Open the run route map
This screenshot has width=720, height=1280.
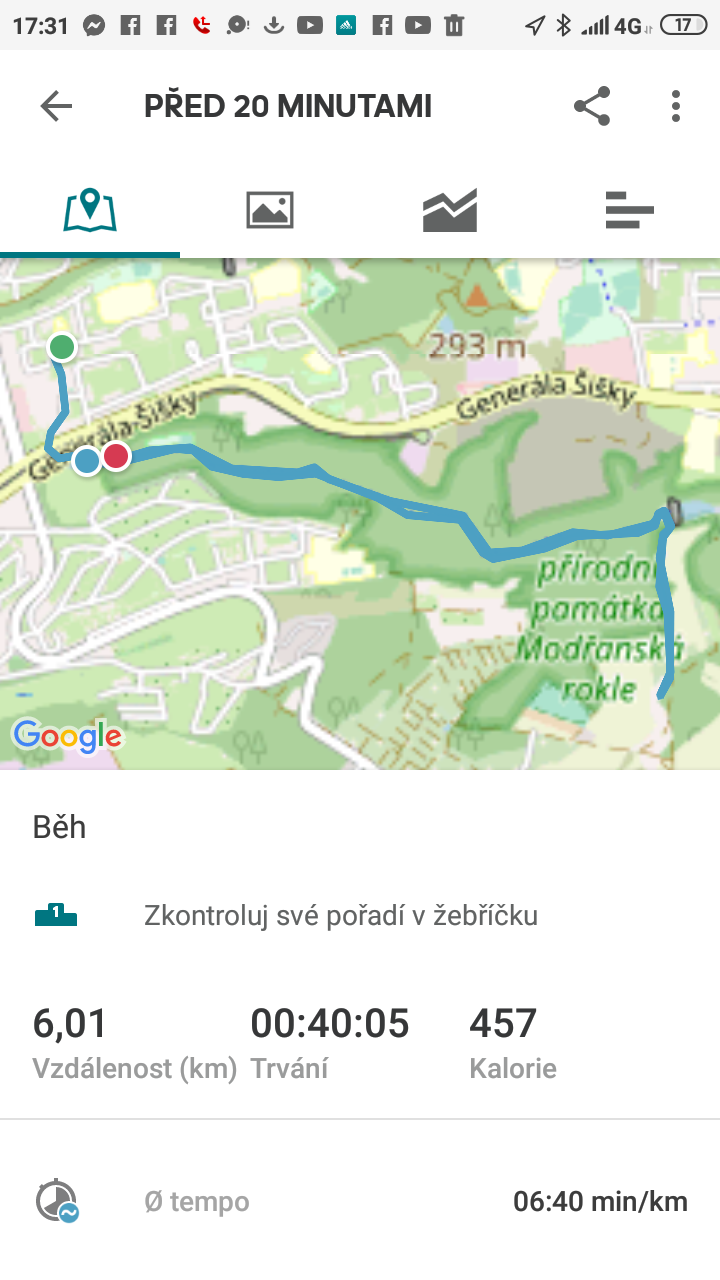360,514
